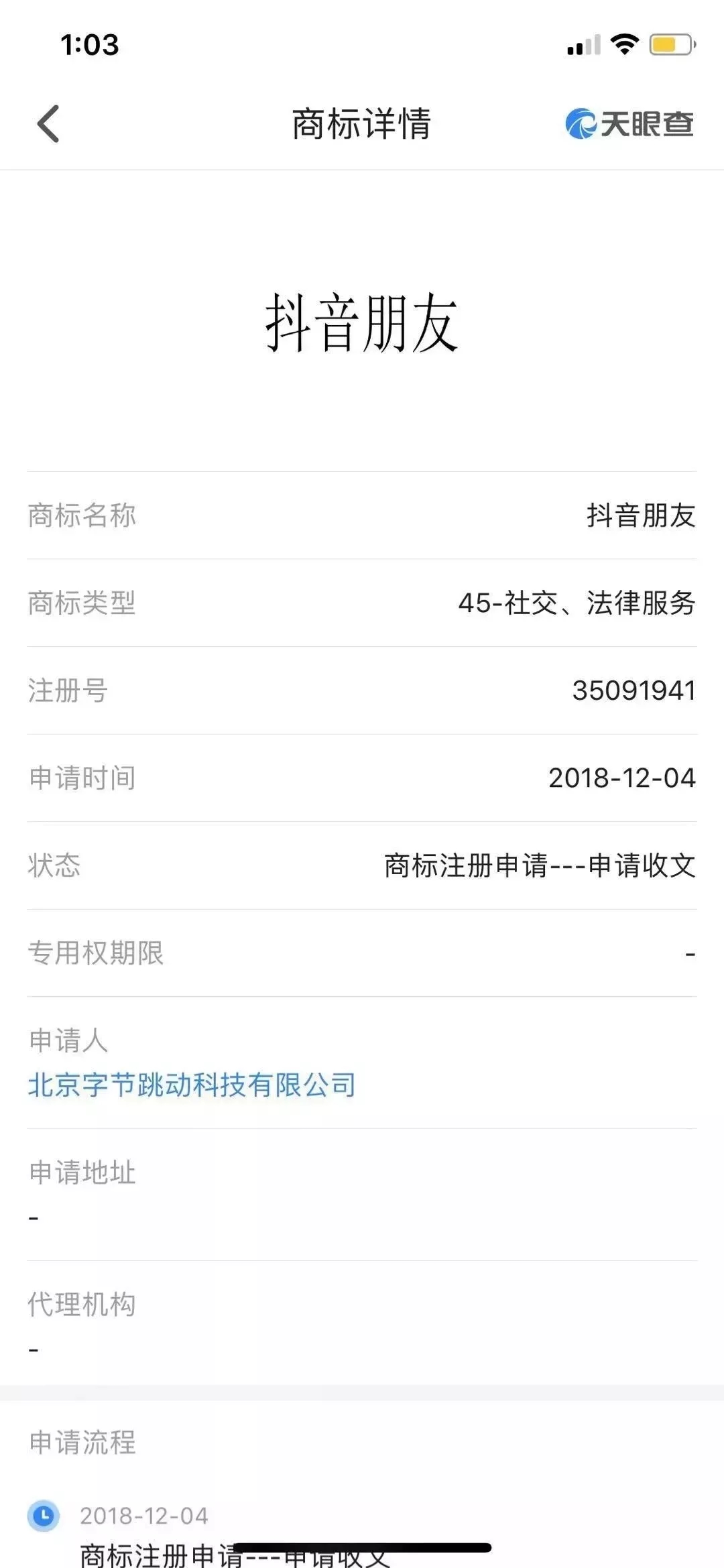Expand the 状态 row information
This screenshot has width=724, height=1568.
point(362,866)
